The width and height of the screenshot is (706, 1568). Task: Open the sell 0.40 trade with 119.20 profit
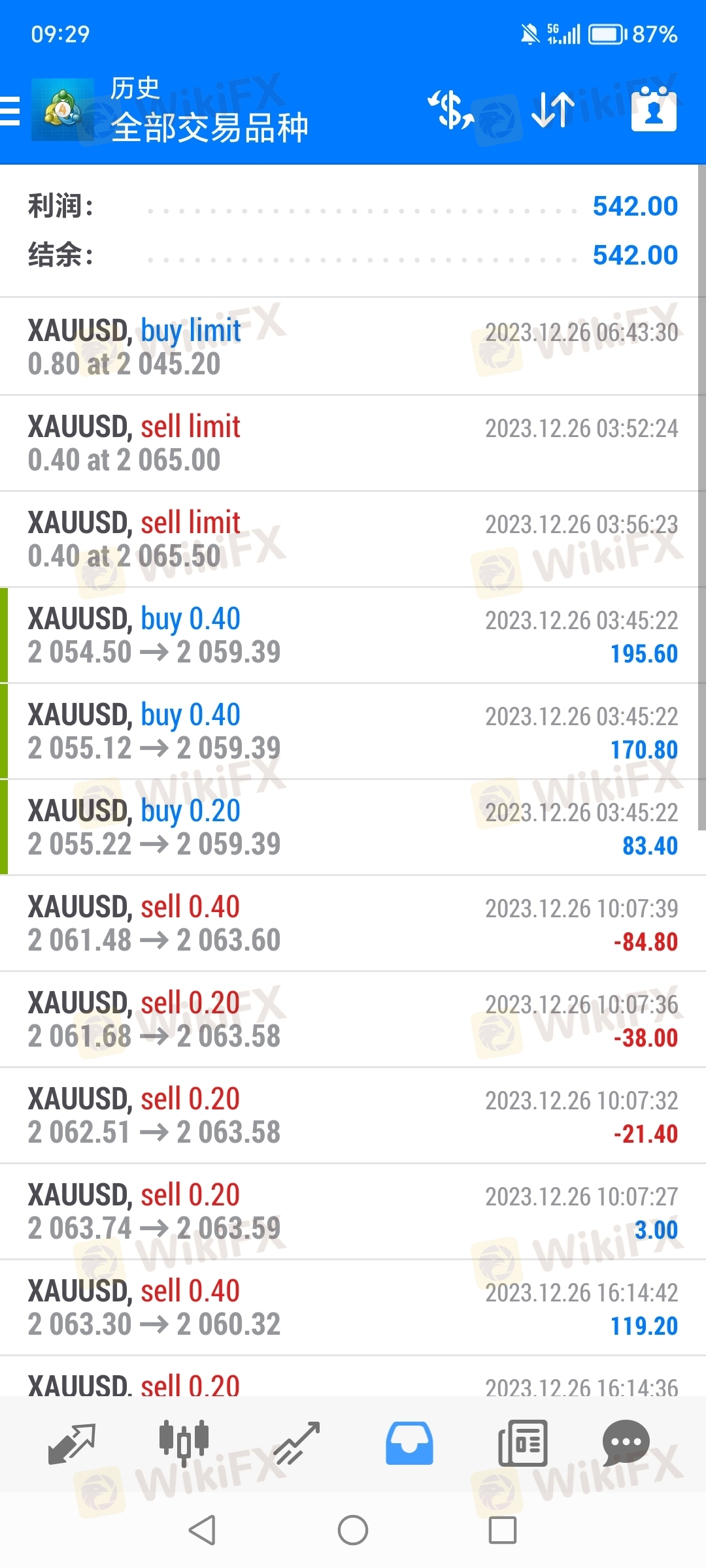[x=353, y=1307]
